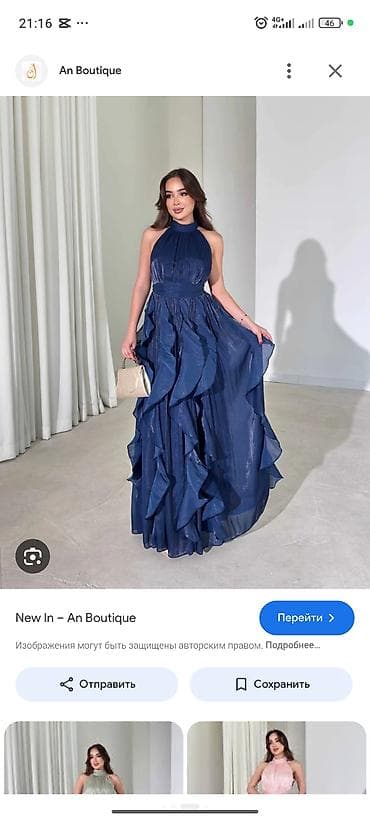Tap the blue Перейти button
Viewport: 370px width, 819px height.
[x=307, y=618]
